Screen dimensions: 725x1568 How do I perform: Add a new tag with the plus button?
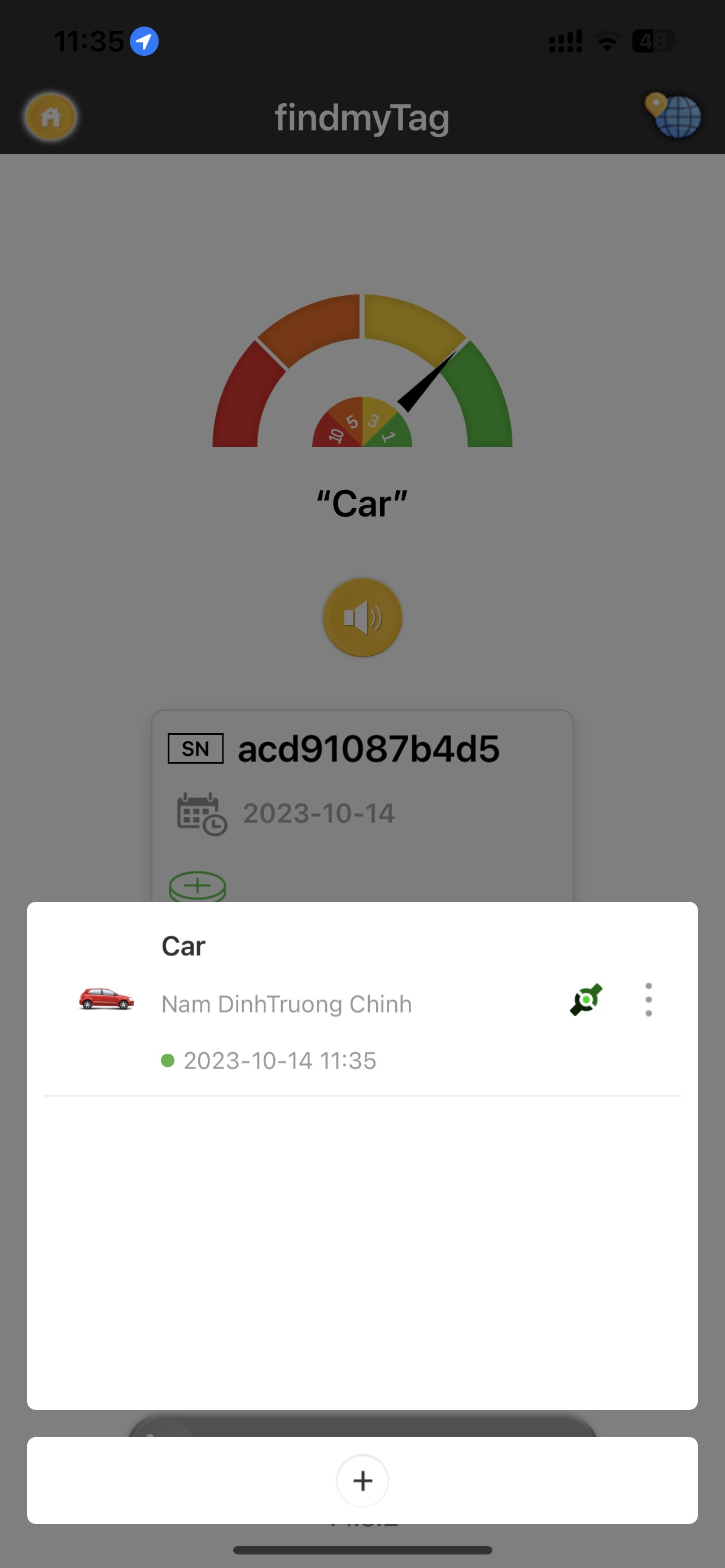tap(362, 1481)
